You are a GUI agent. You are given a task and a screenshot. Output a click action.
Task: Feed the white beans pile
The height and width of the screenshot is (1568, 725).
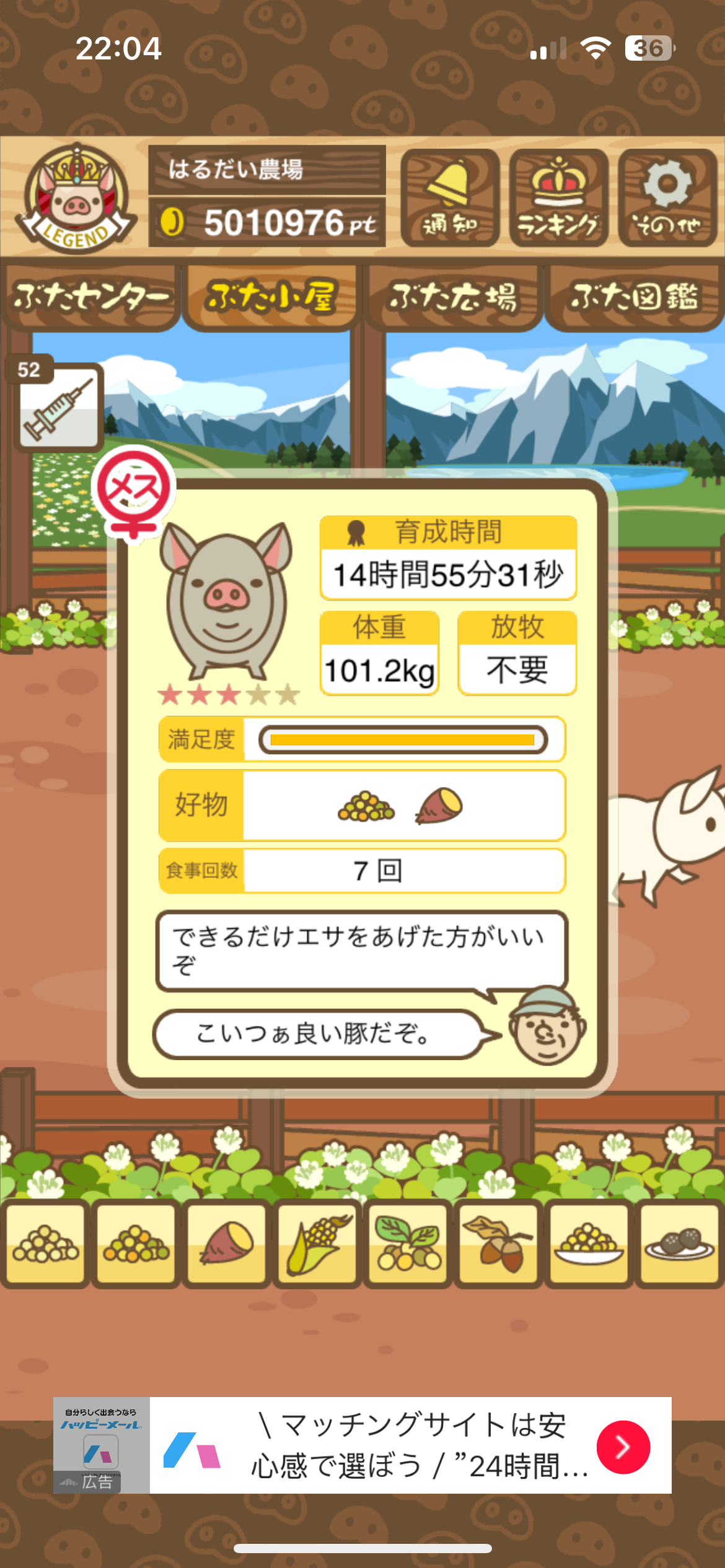46,1244
